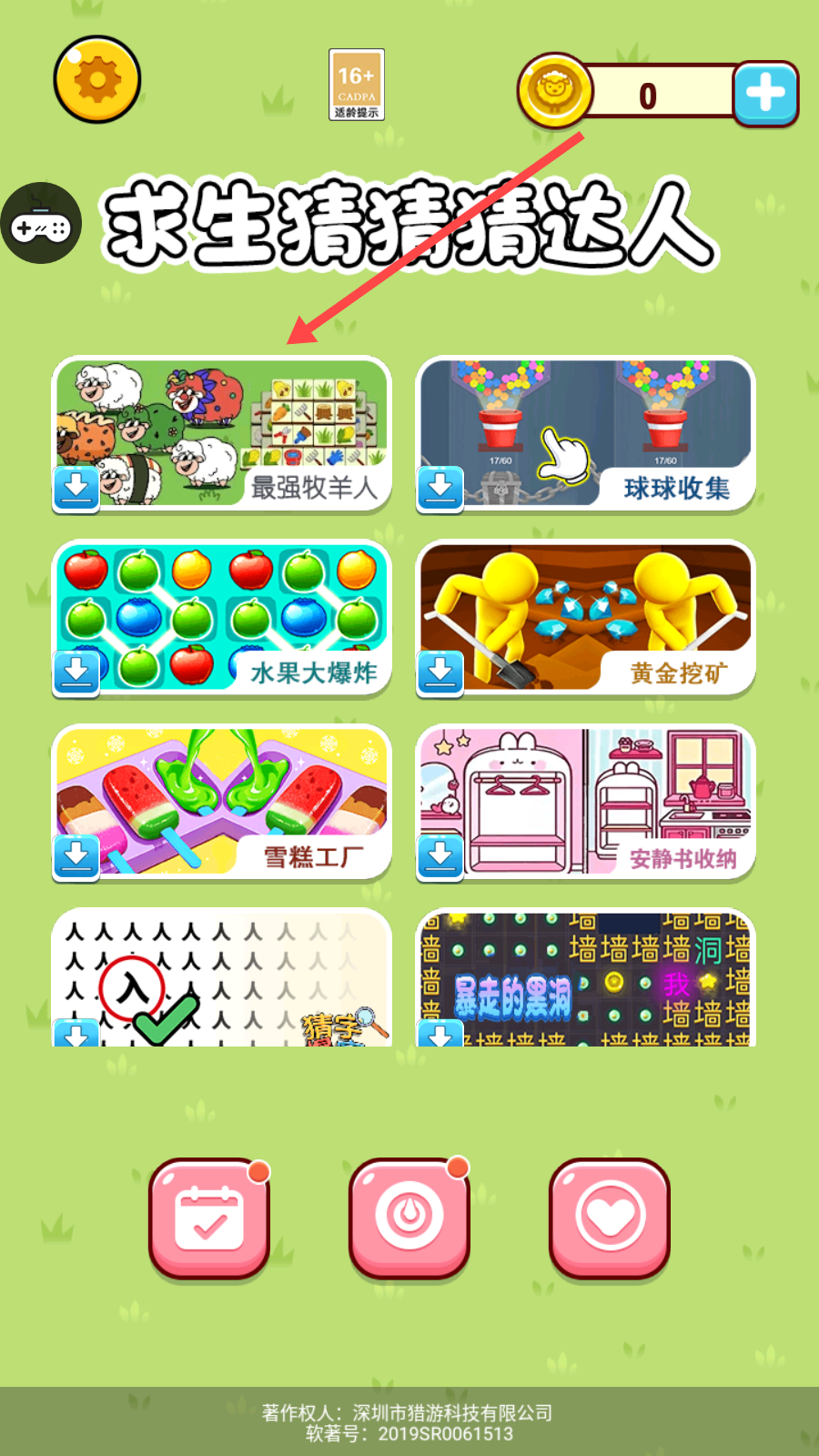Open the 雪糕工厂 game tile
Viewport: 819px width, 1456px height.
click(222, 803)
